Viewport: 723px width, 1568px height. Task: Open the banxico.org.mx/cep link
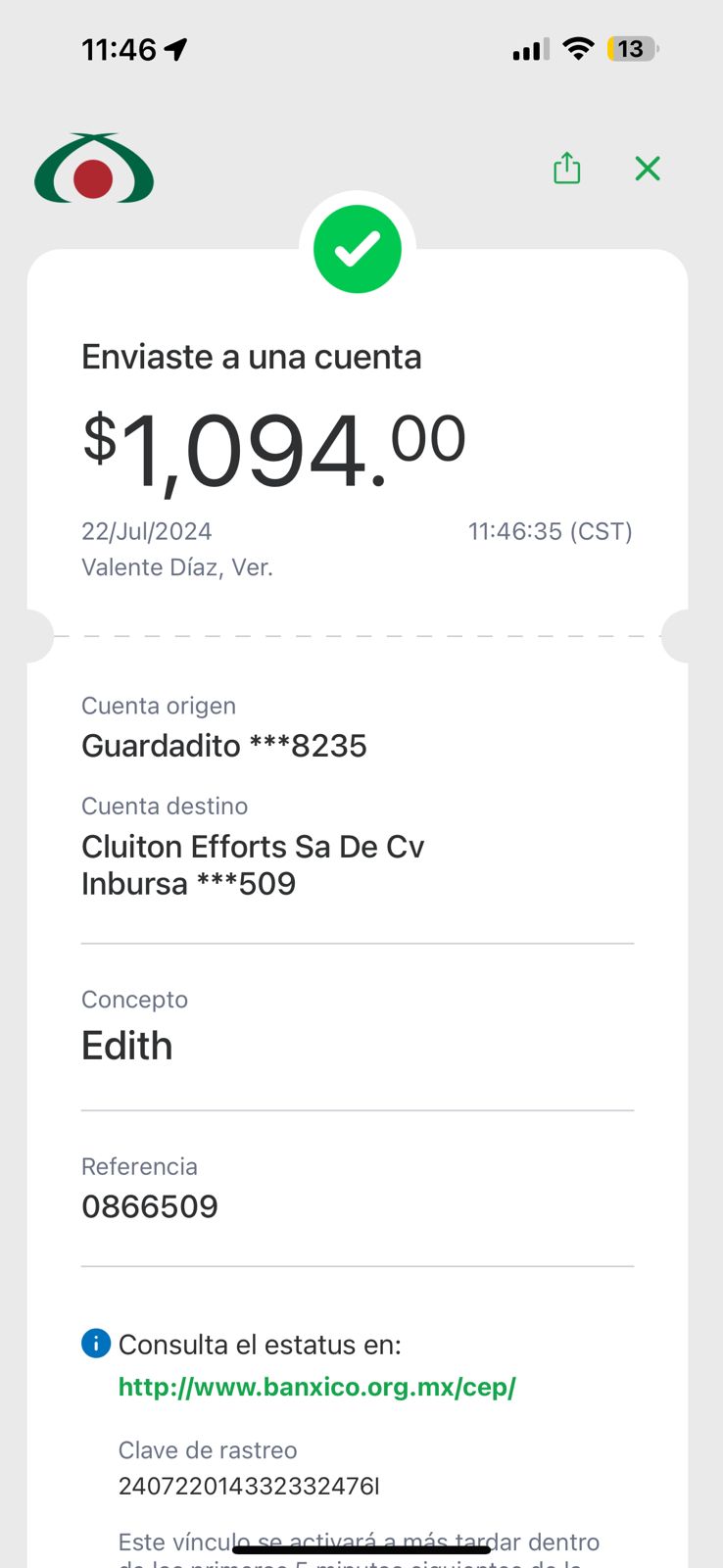coord(316,1387)
